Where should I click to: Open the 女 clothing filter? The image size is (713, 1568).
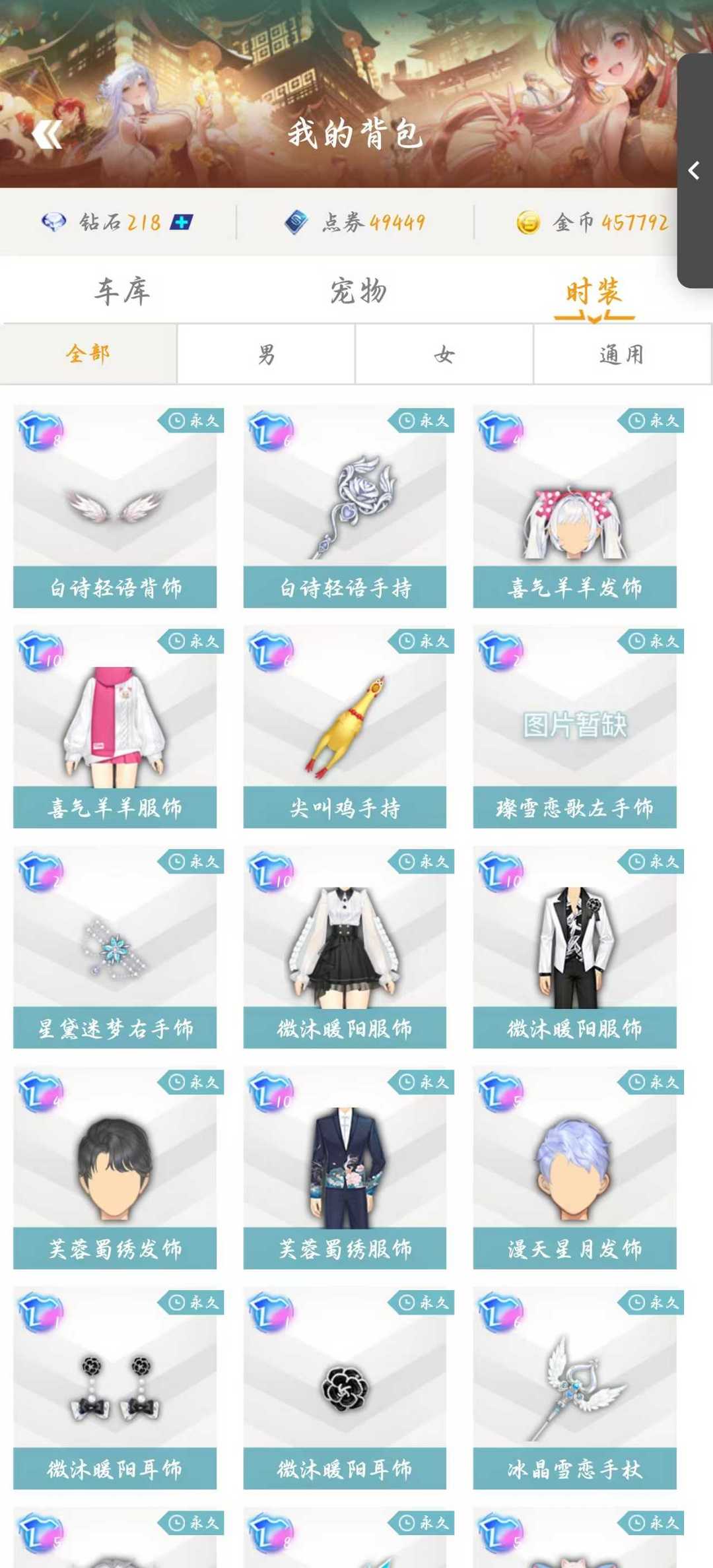(444, 354)
